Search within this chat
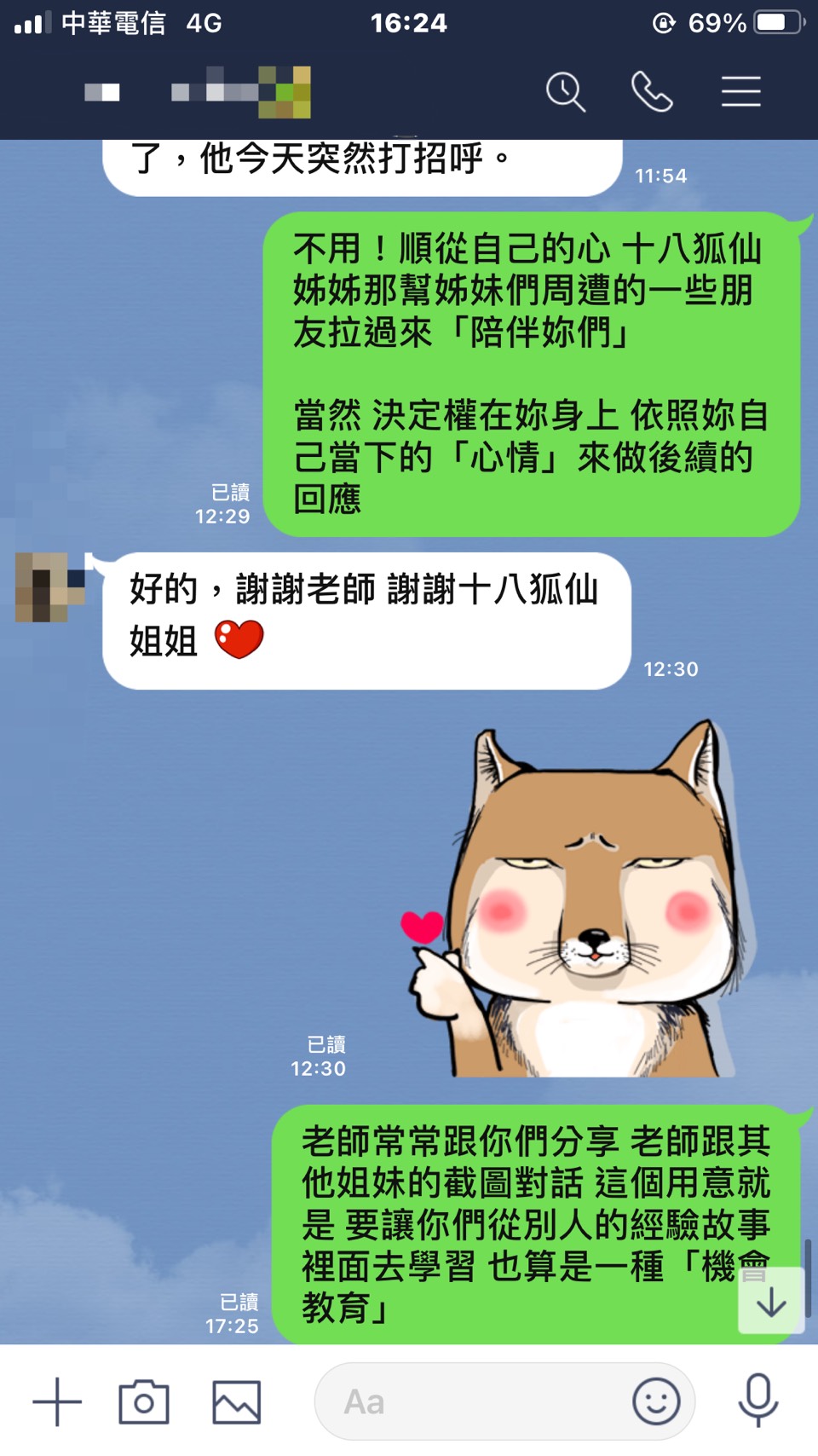The image size is (818, 1456). 565,91
